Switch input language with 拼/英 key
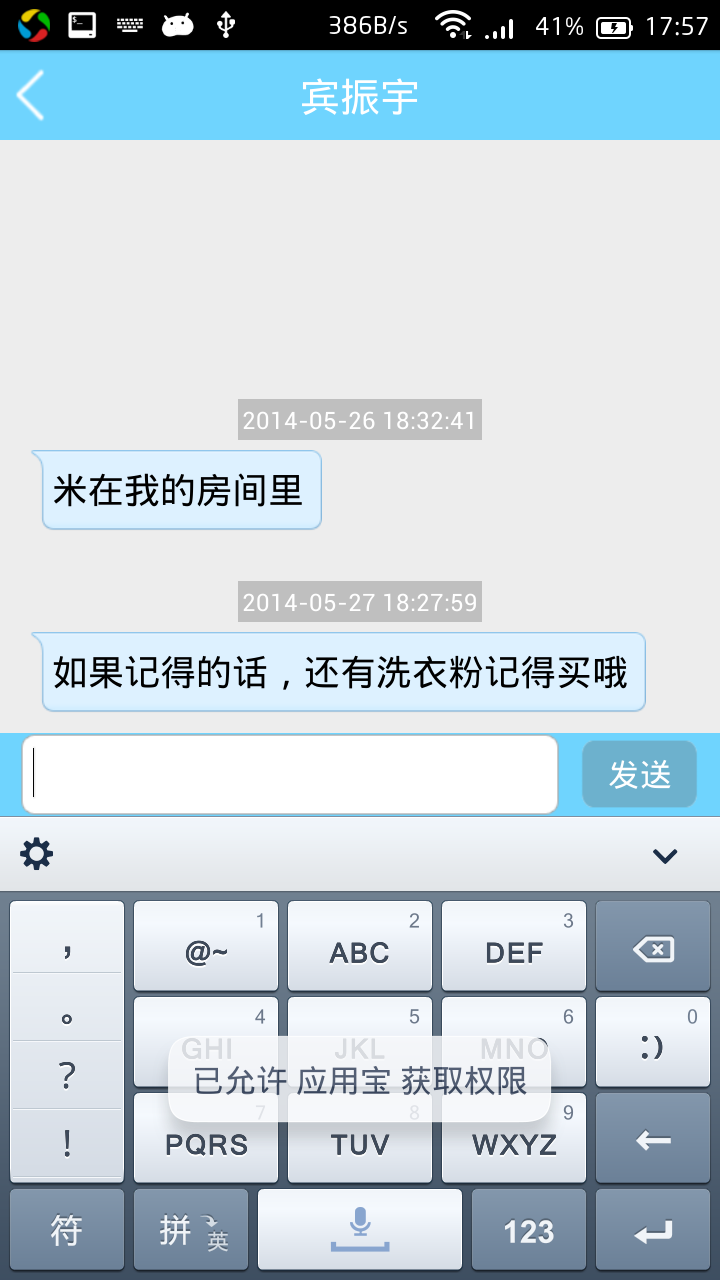The width and height of the screenshot is (720, 1280). coord(191,1230)
